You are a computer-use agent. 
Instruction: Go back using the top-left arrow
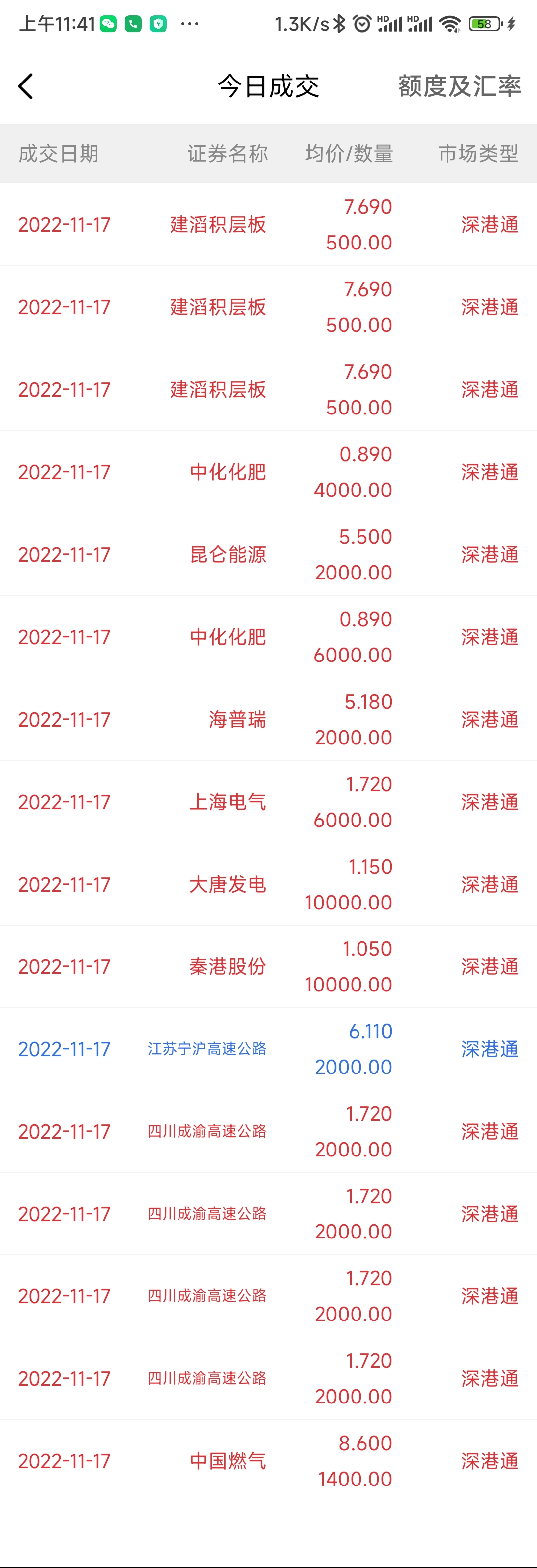[x=25, y=86]
